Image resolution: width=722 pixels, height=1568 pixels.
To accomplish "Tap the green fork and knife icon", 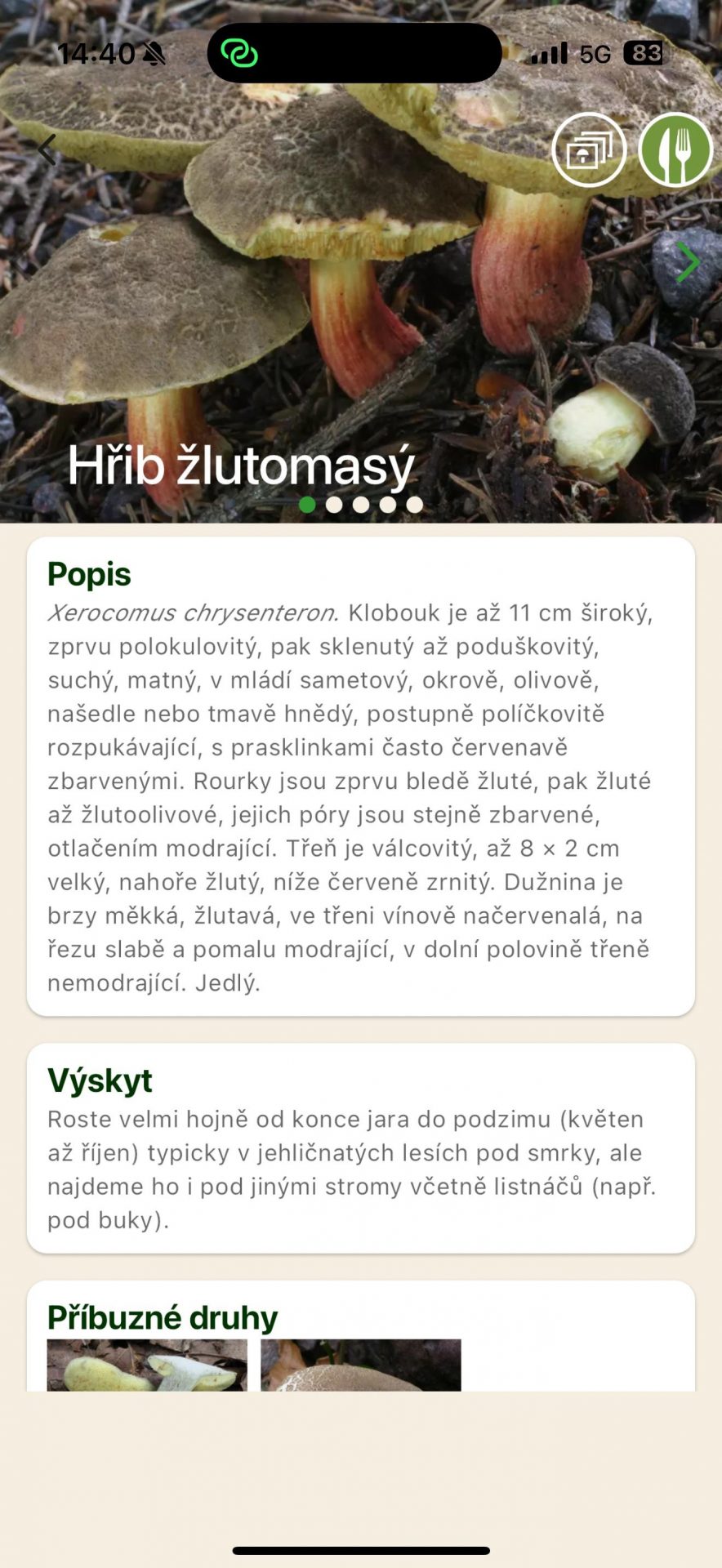I will click(x=675, y=150).
